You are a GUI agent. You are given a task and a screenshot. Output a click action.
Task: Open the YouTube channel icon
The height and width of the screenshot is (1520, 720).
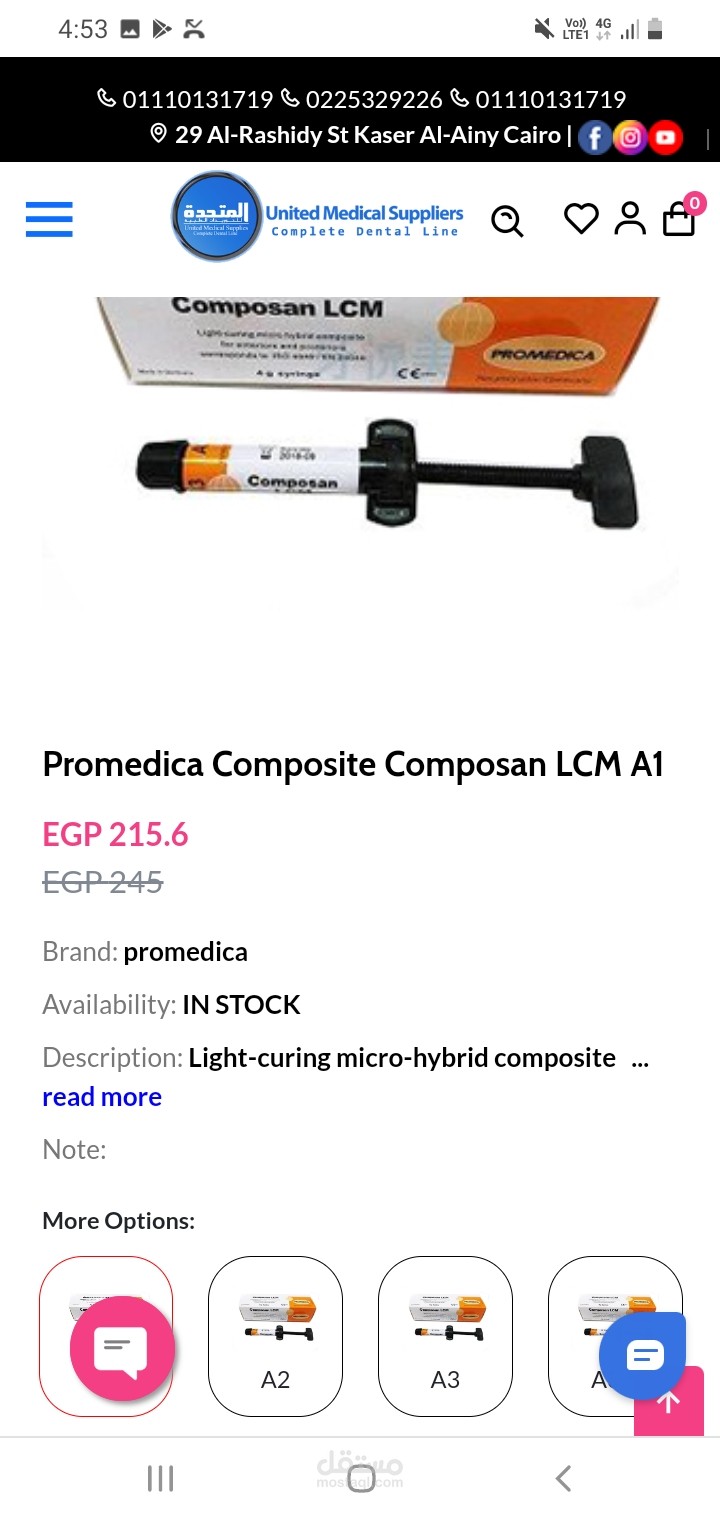point(665,137)
